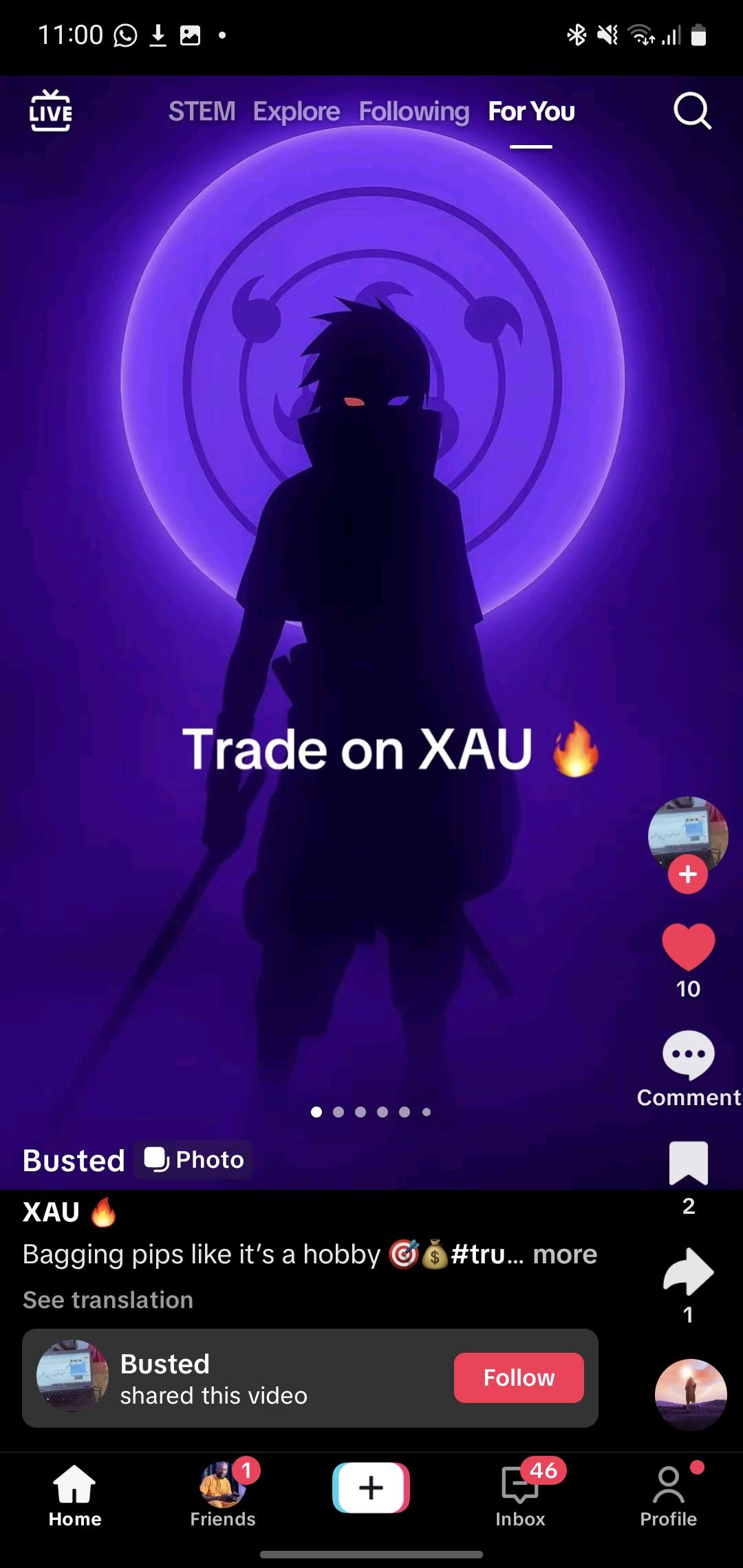Create a new post with the plus button

371,1488
